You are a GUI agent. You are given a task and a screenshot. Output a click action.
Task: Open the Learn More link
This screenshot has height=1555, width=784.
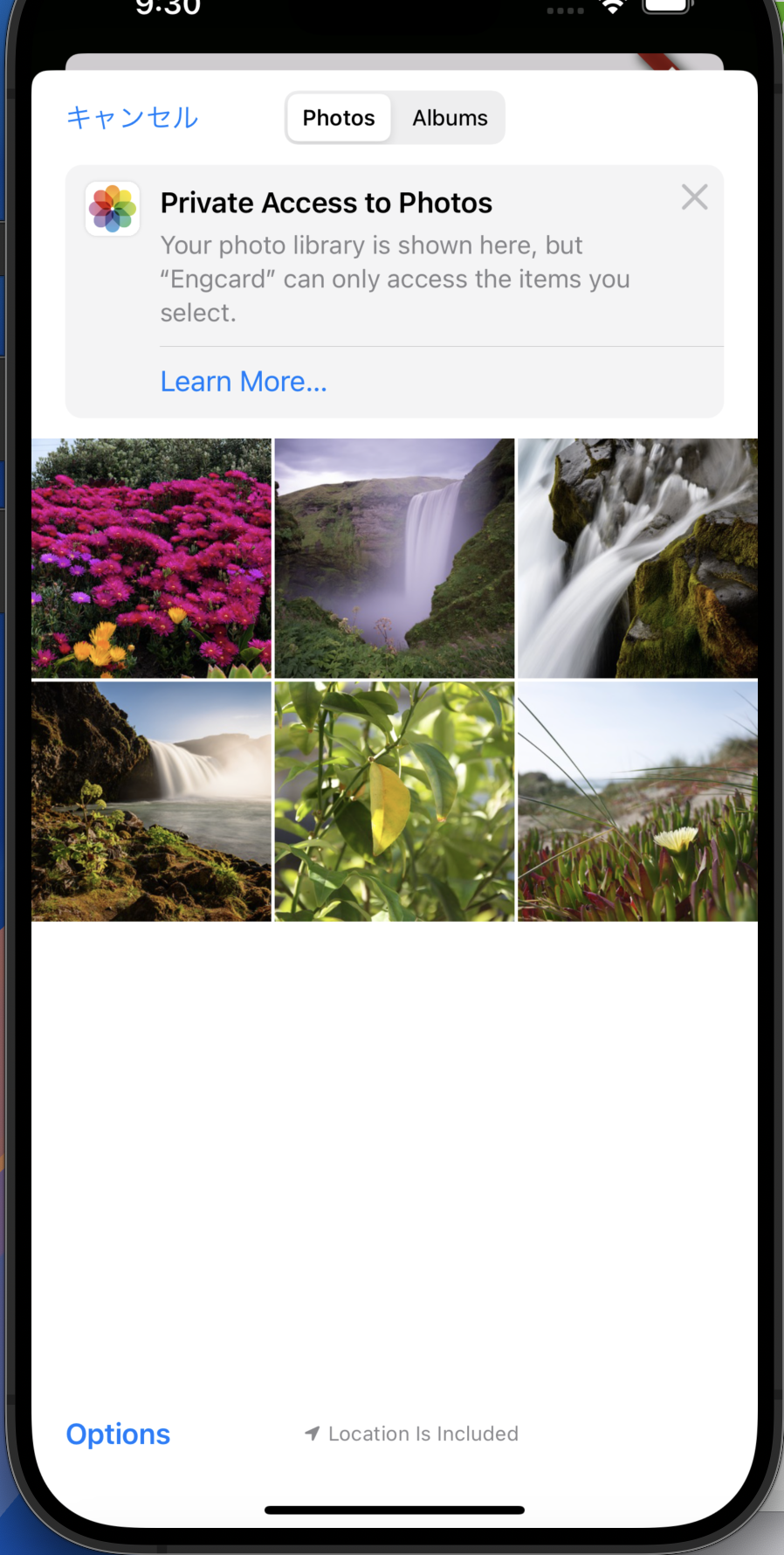point(244,382)
